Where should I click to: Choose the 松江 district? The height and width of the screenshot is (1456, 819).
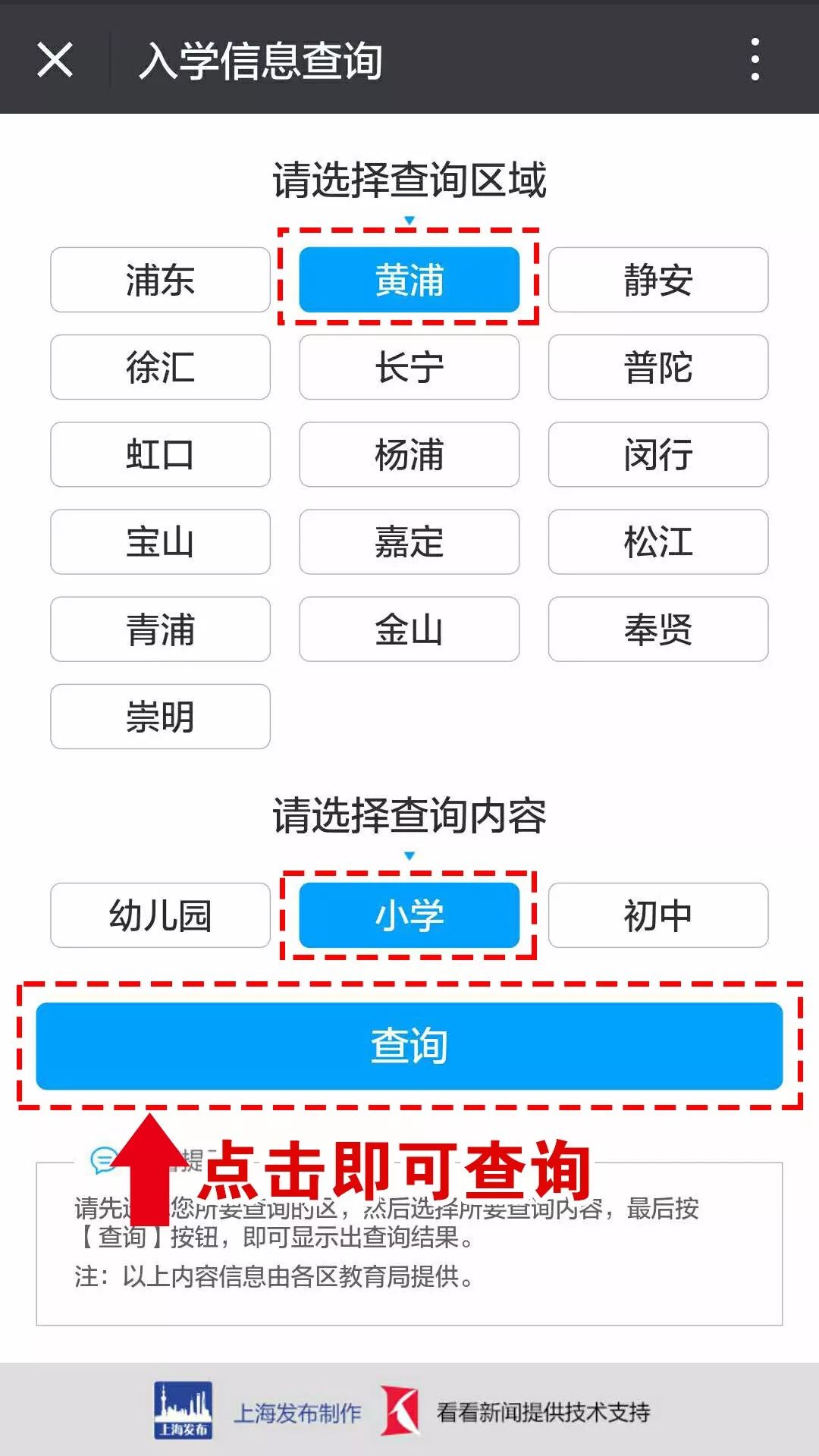pos(658,541)
